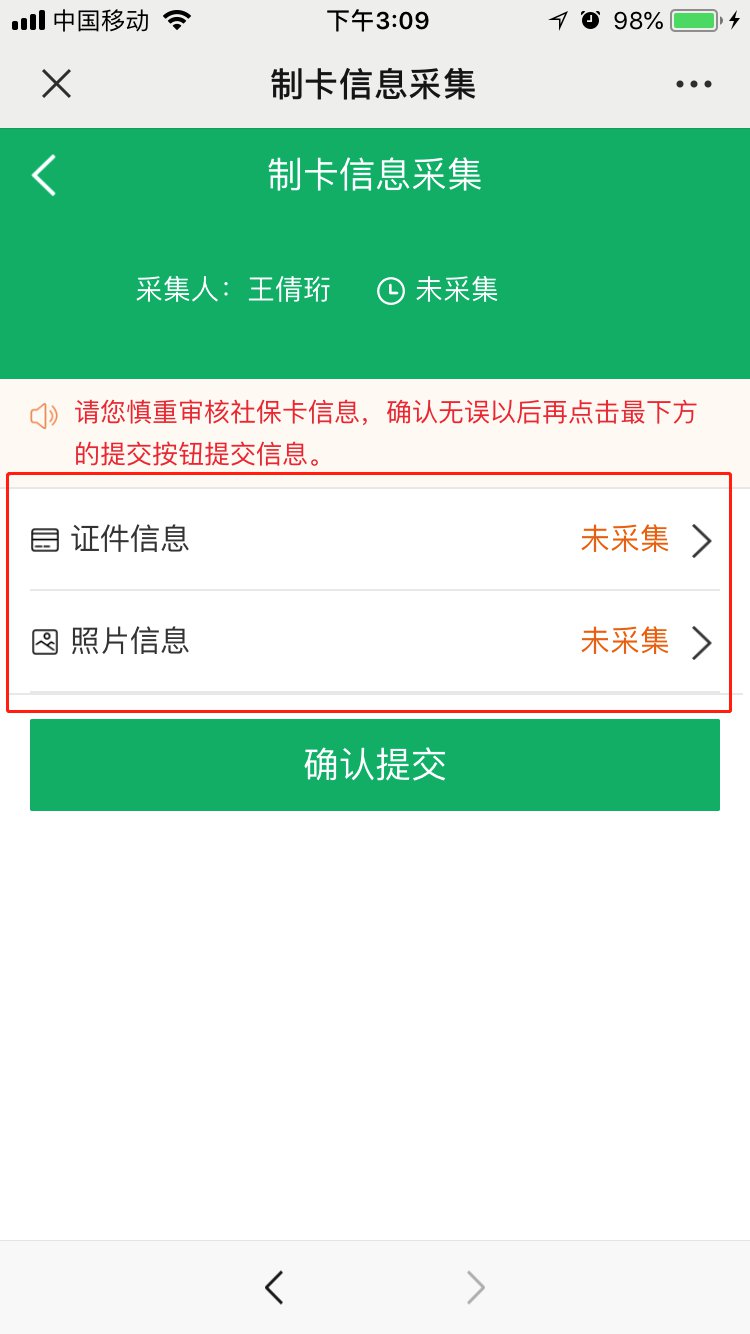Image resolution: width=750 pixels, height=1334 pixels.
Task: Open the 照片信息 row
Action: 374,641
